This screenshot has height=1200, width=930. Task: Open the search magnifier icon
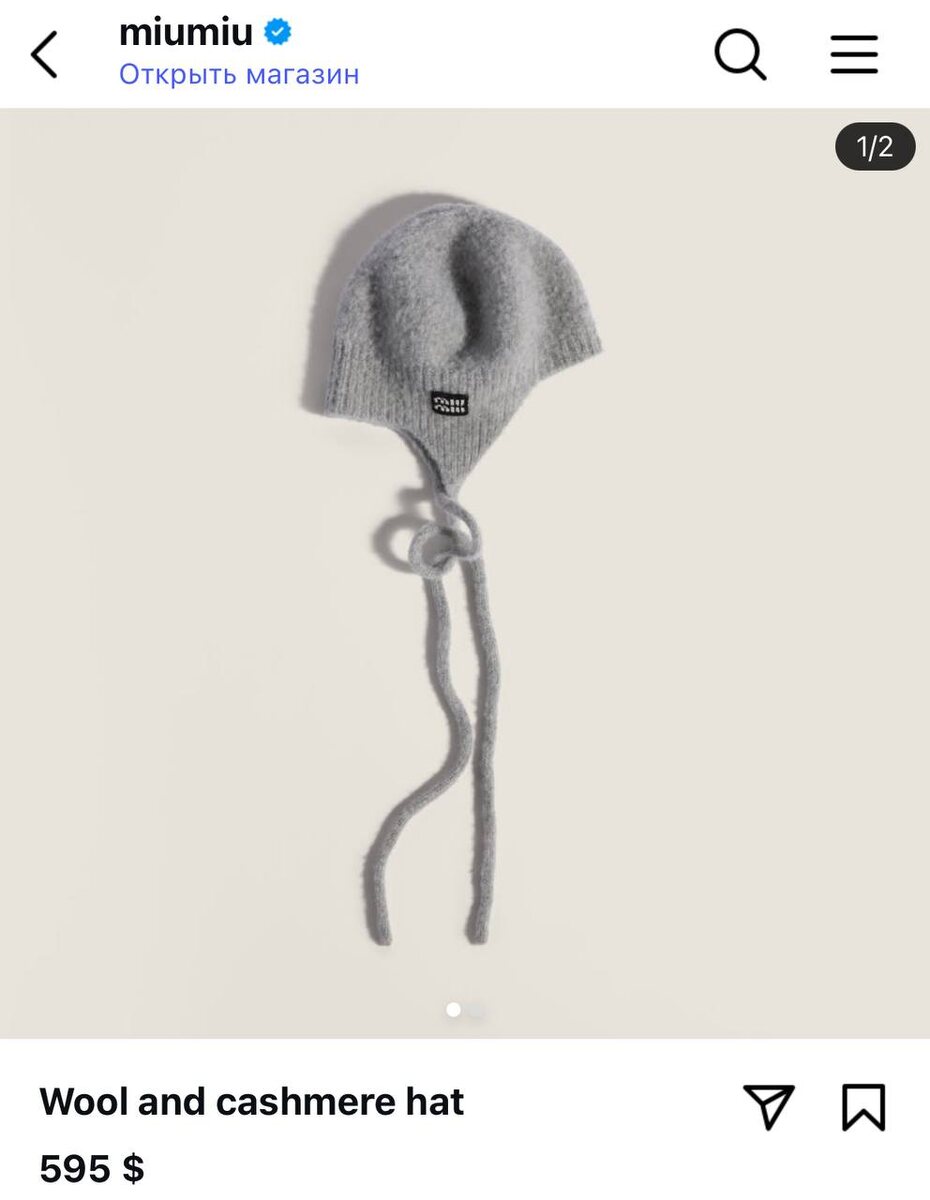[740, 54]
